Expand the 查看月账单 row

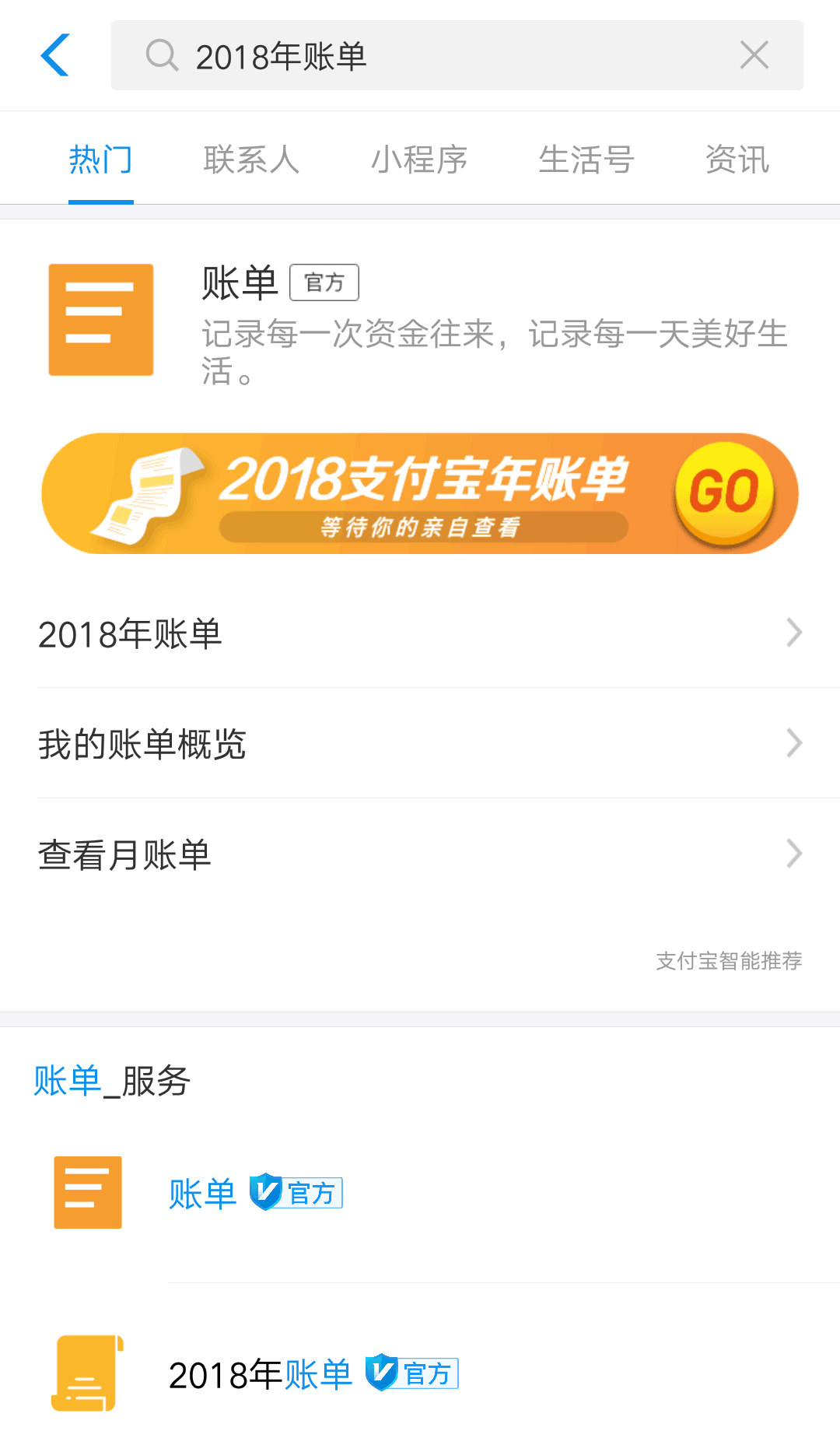420,854
